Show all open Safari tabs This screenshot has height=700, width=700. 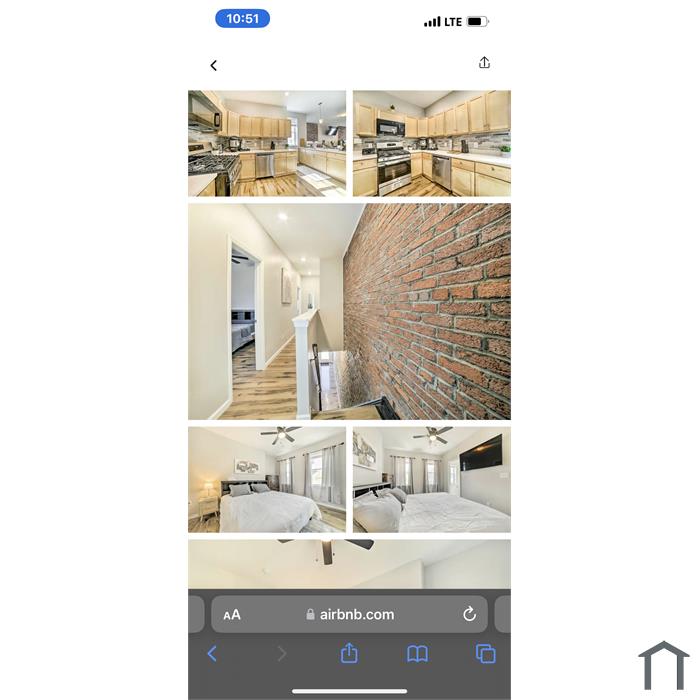point(486,654)
